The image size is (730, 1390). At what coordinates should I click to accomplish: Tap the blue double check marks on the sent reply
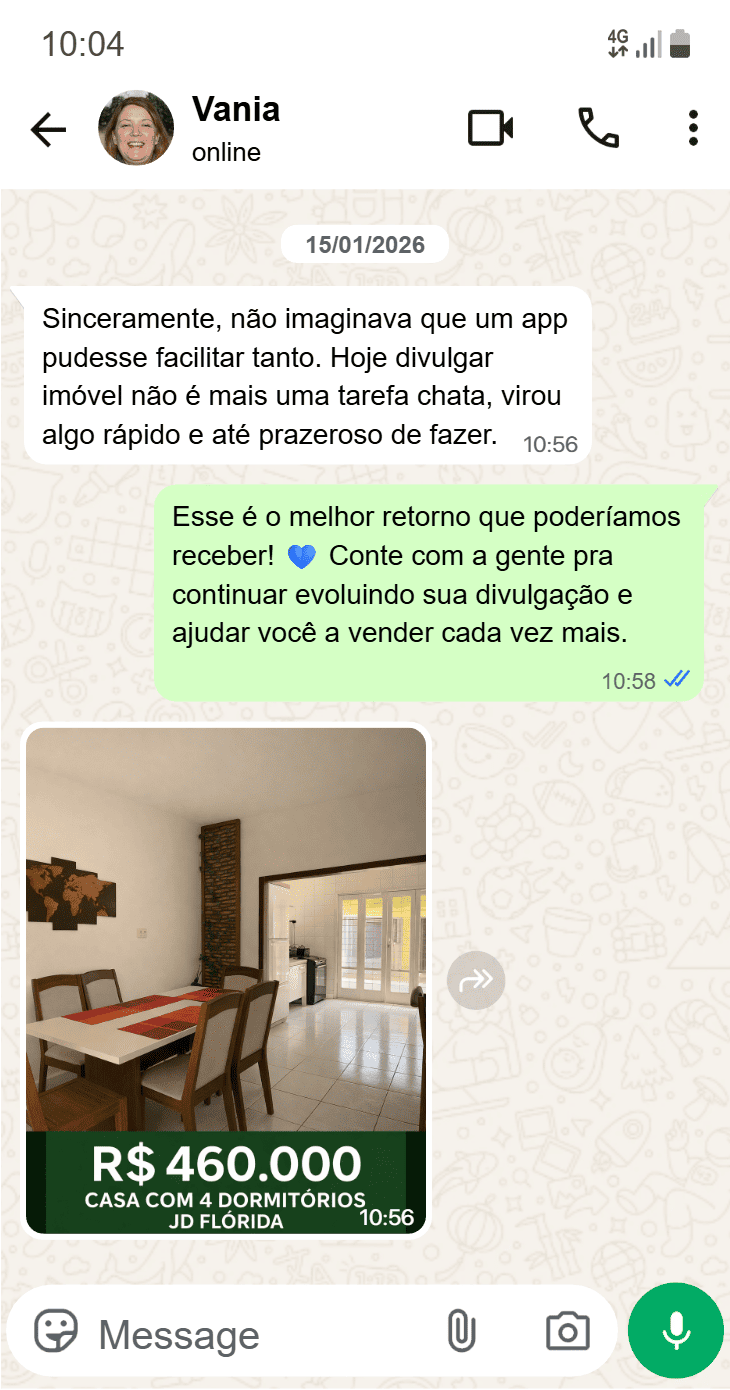tap(678, 679)
